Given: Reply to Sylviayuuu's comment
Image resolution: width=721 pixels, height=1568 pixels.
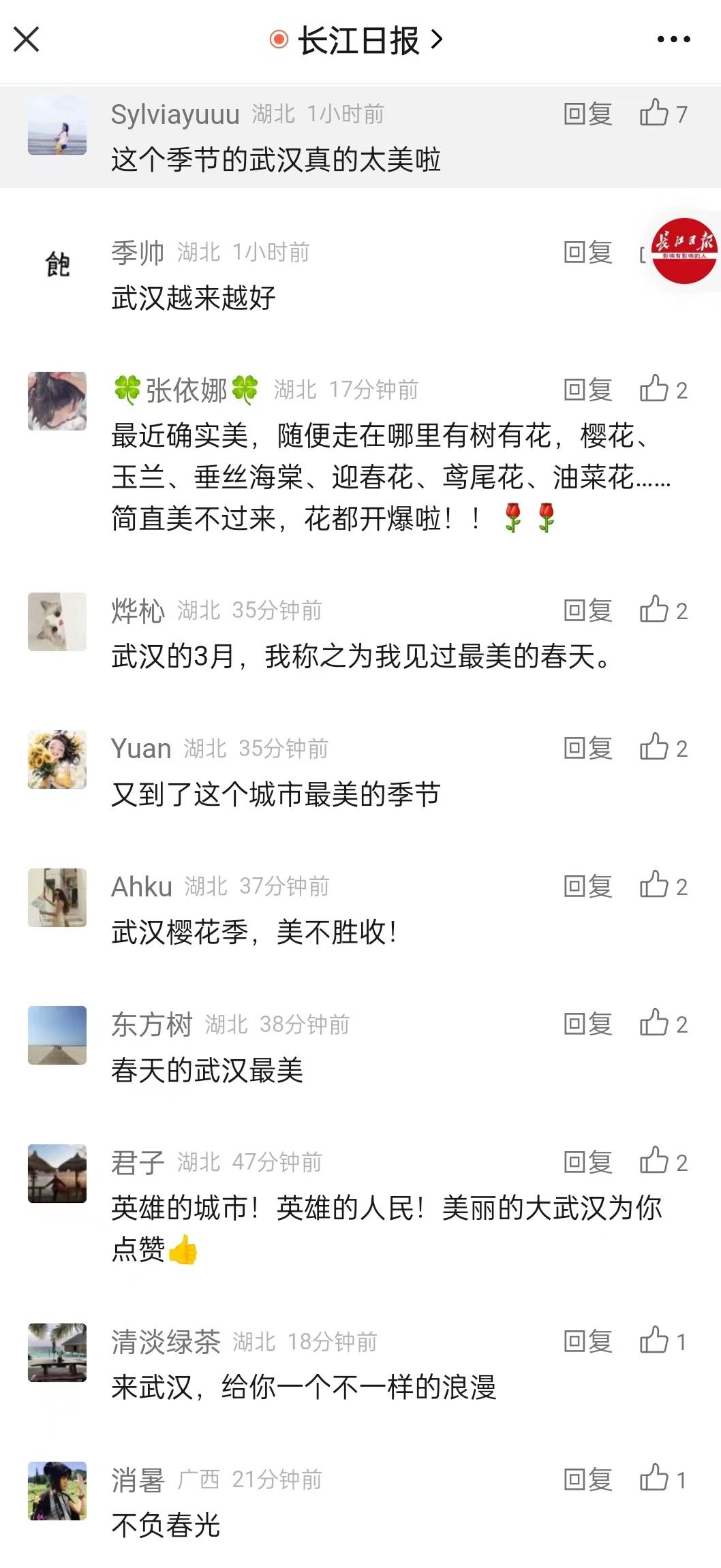Looking at the screenshot, I should [587, 114].
